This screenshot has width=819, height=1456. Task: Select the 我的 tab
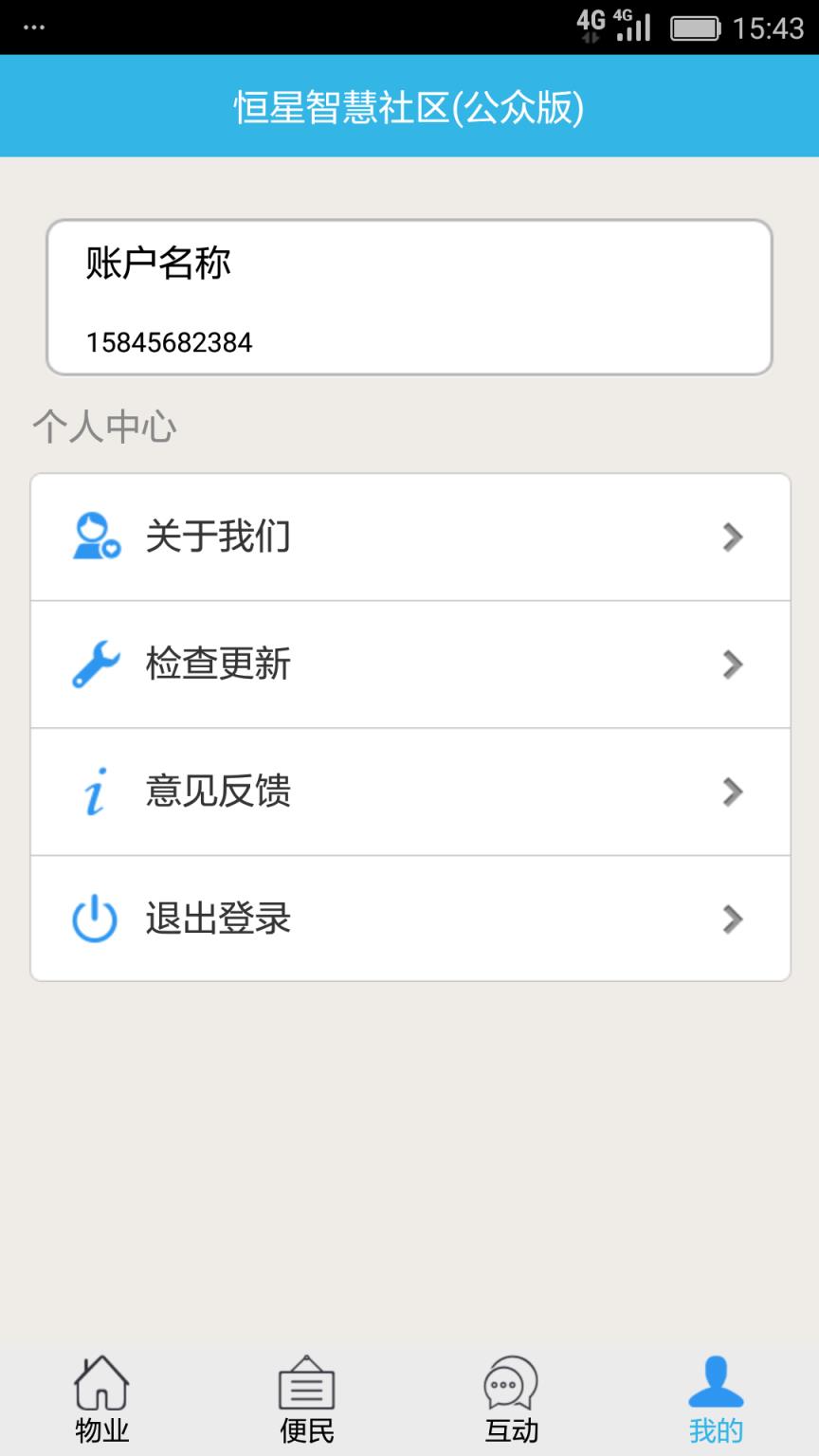(x=716, y=1399)
